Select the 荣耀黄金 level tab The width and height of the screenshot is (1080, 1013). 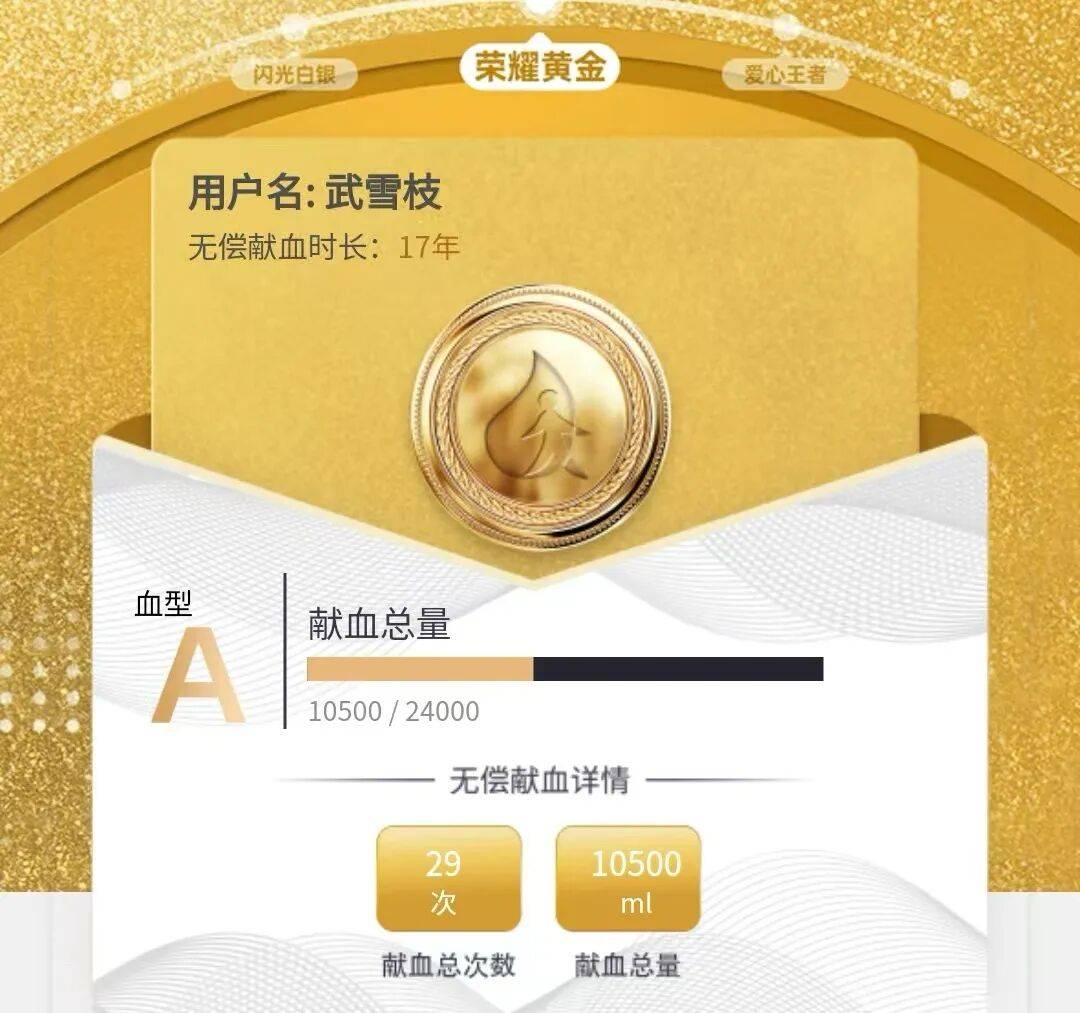[x=540, y=68]
